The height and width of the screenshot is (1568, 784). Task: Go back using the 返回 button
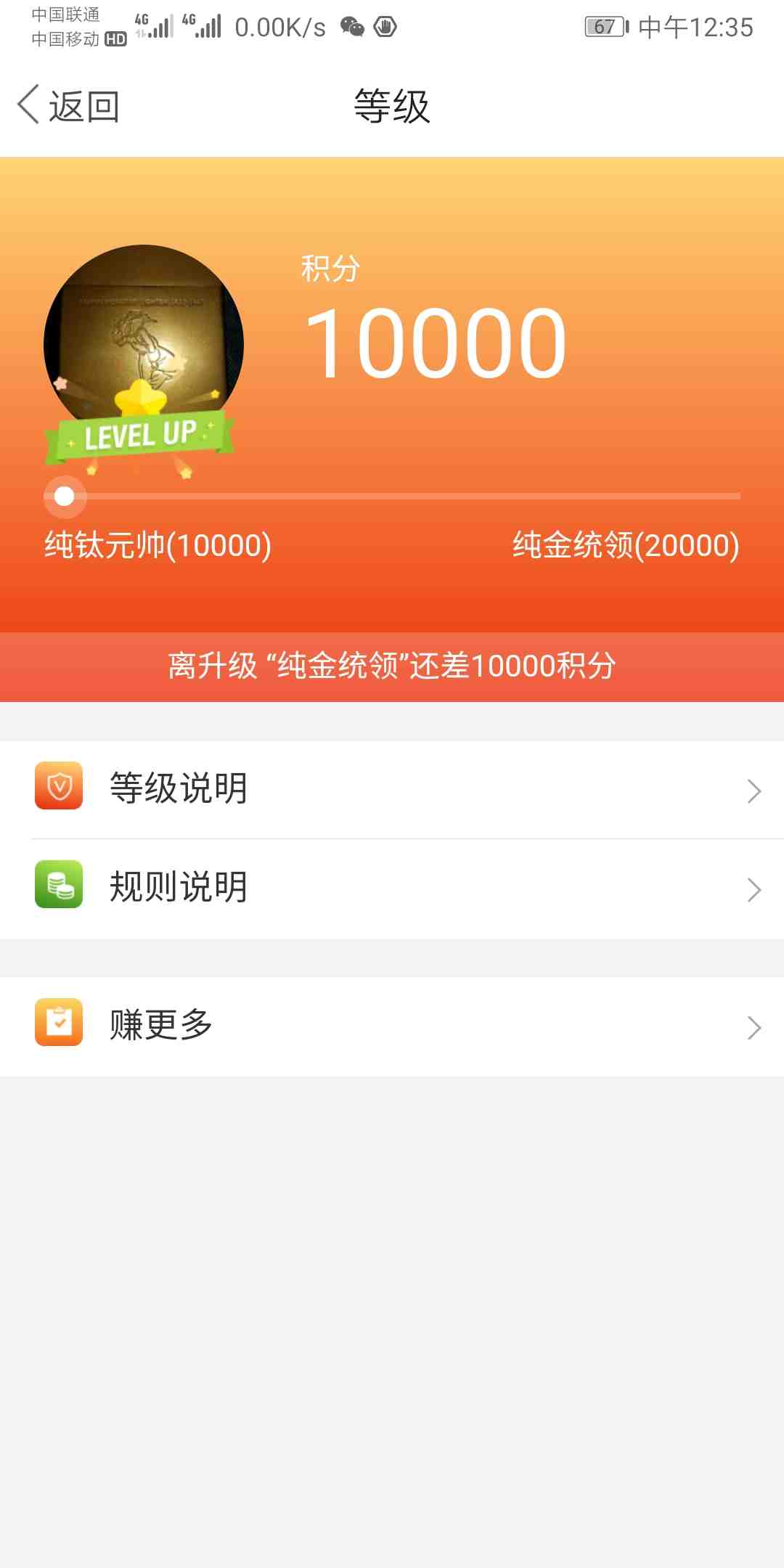(68, 106)
